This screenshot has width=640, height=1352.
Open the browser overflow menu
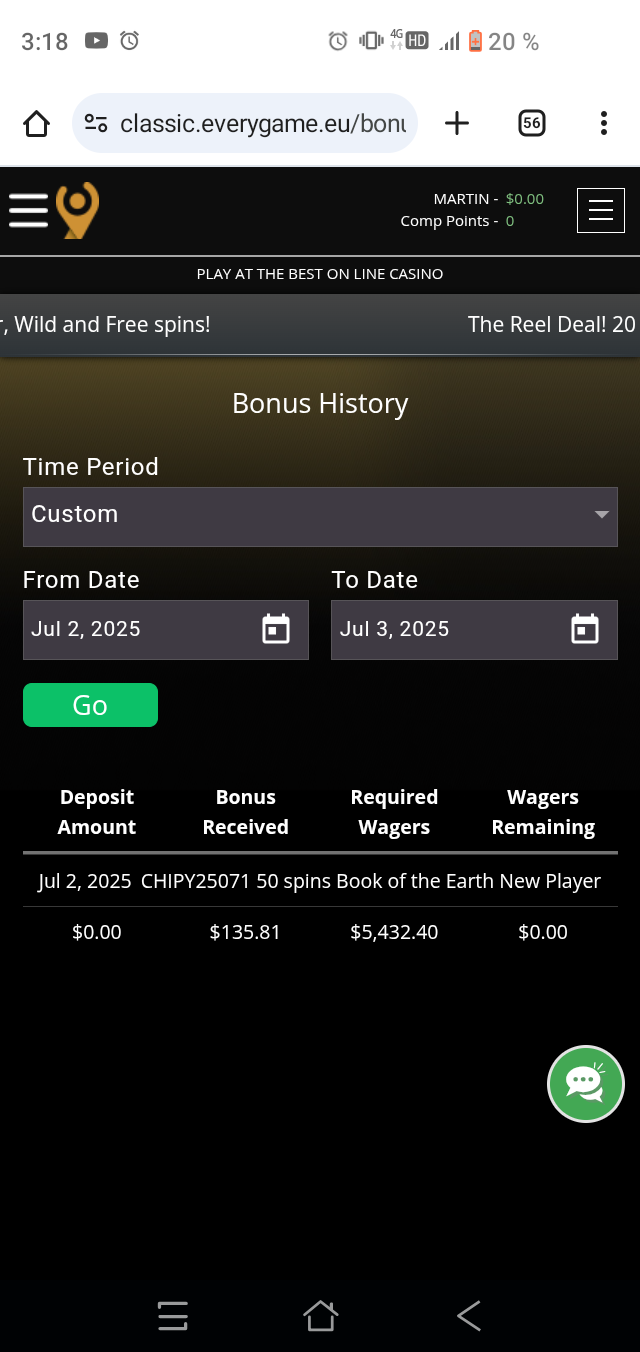603,123
